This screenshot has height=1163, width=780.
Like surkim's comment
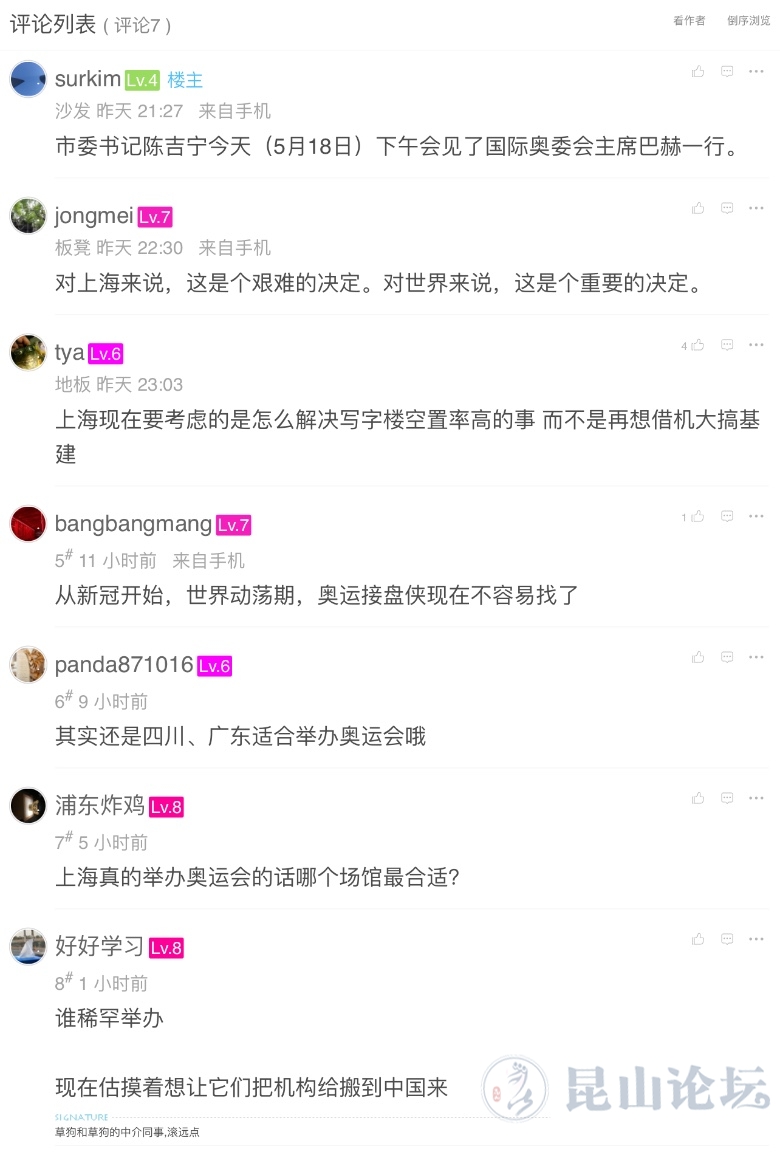click(x=698, y=71)
